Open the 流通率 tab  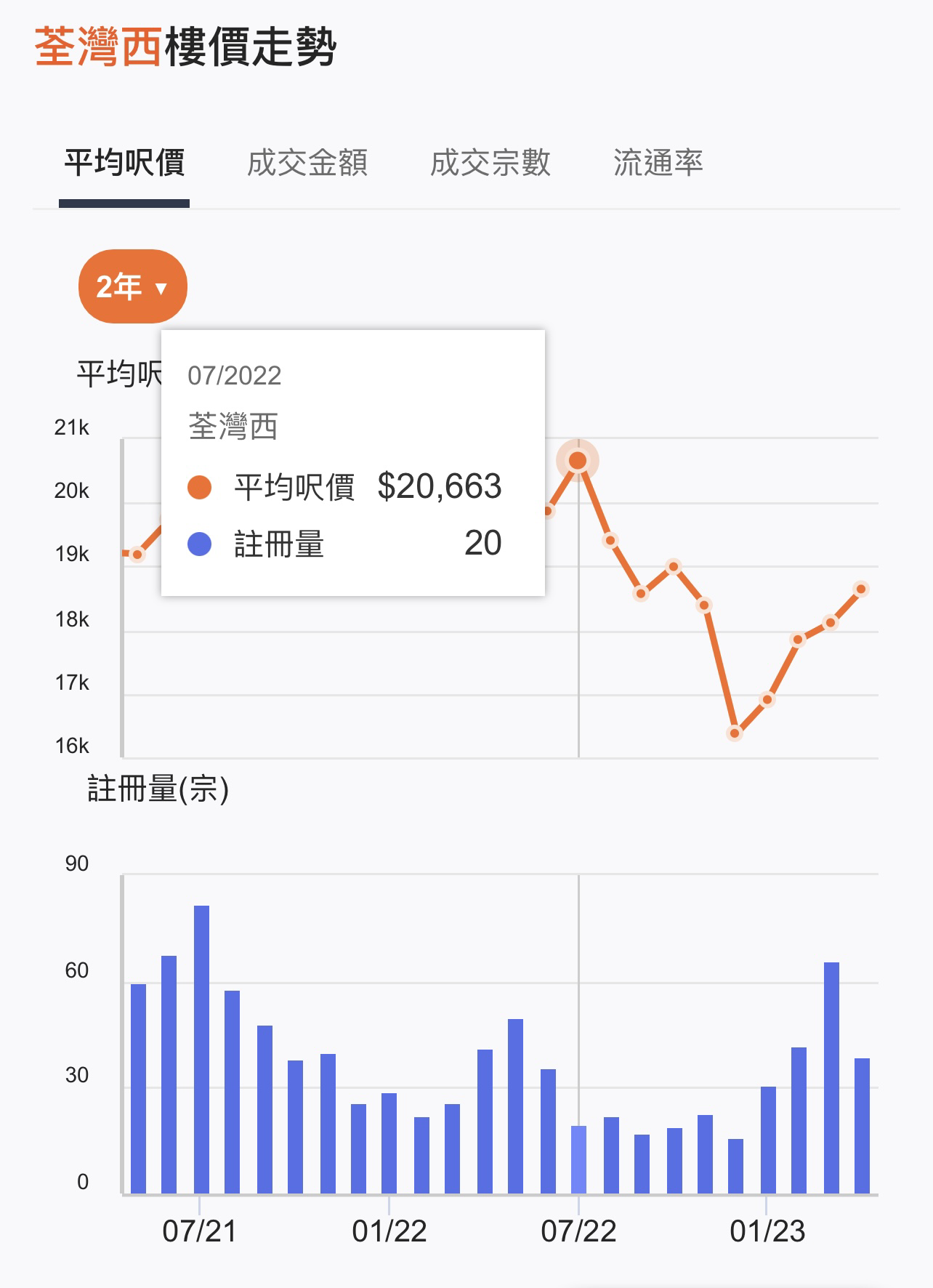[658, 163]
